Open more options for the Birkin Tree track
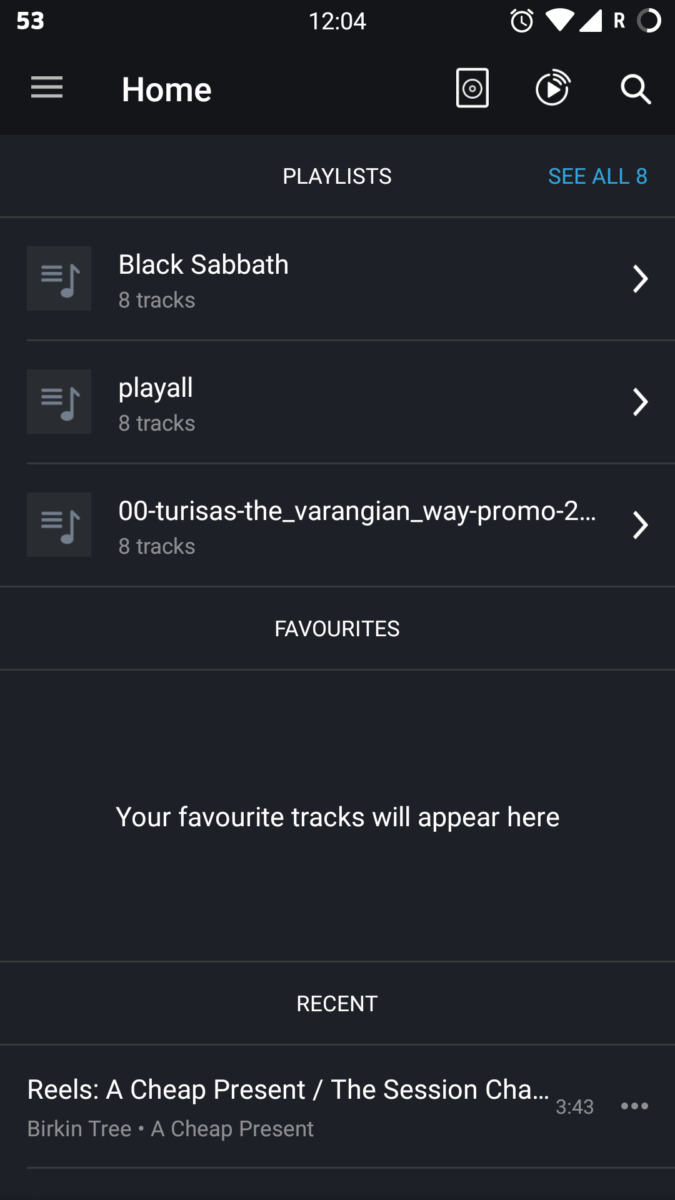This screenshot has width=675, height=1200. (x=635, y=1106)
